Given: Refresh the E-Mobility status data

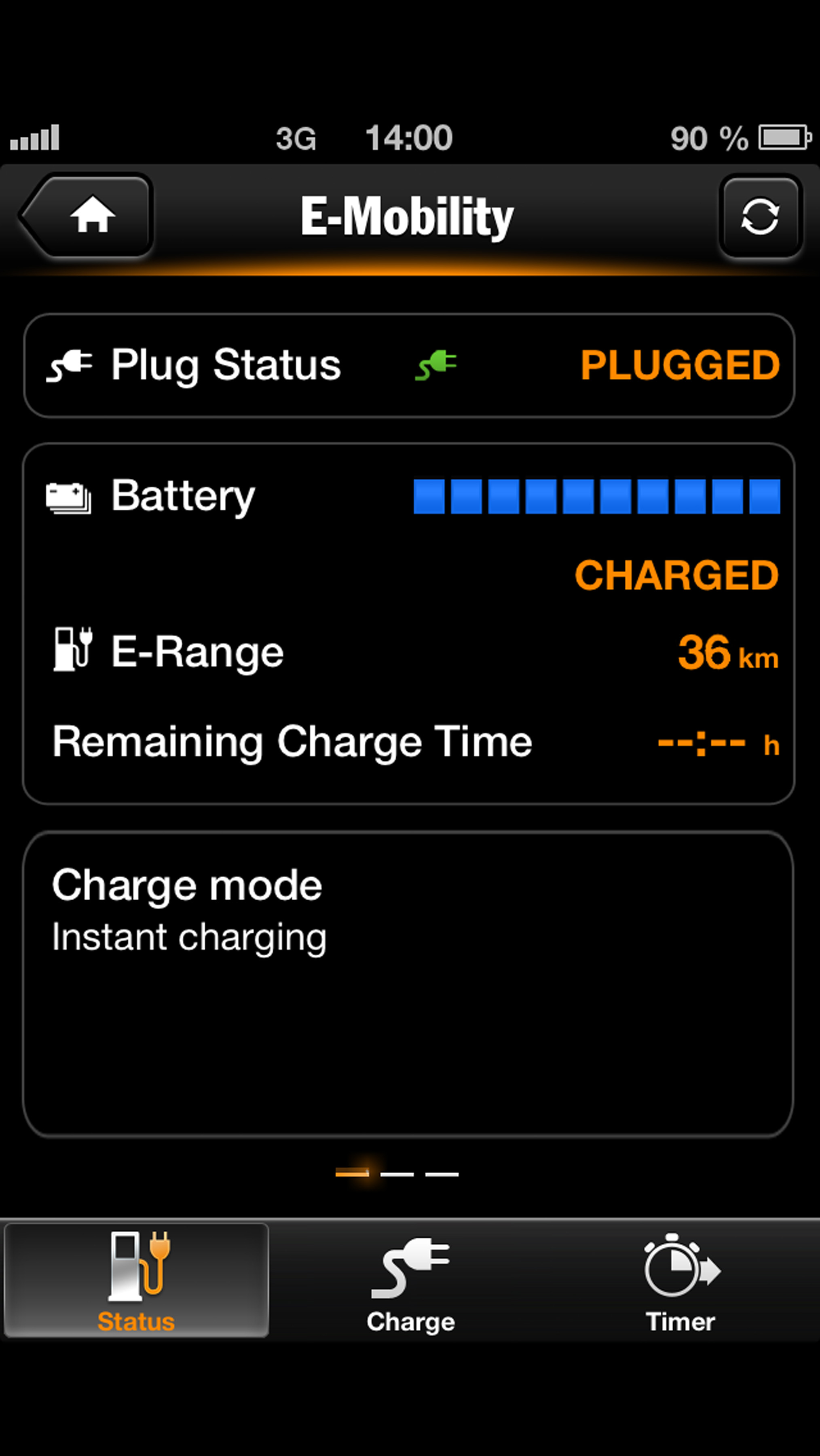Looking at the screenshot, I should (759, 216).
